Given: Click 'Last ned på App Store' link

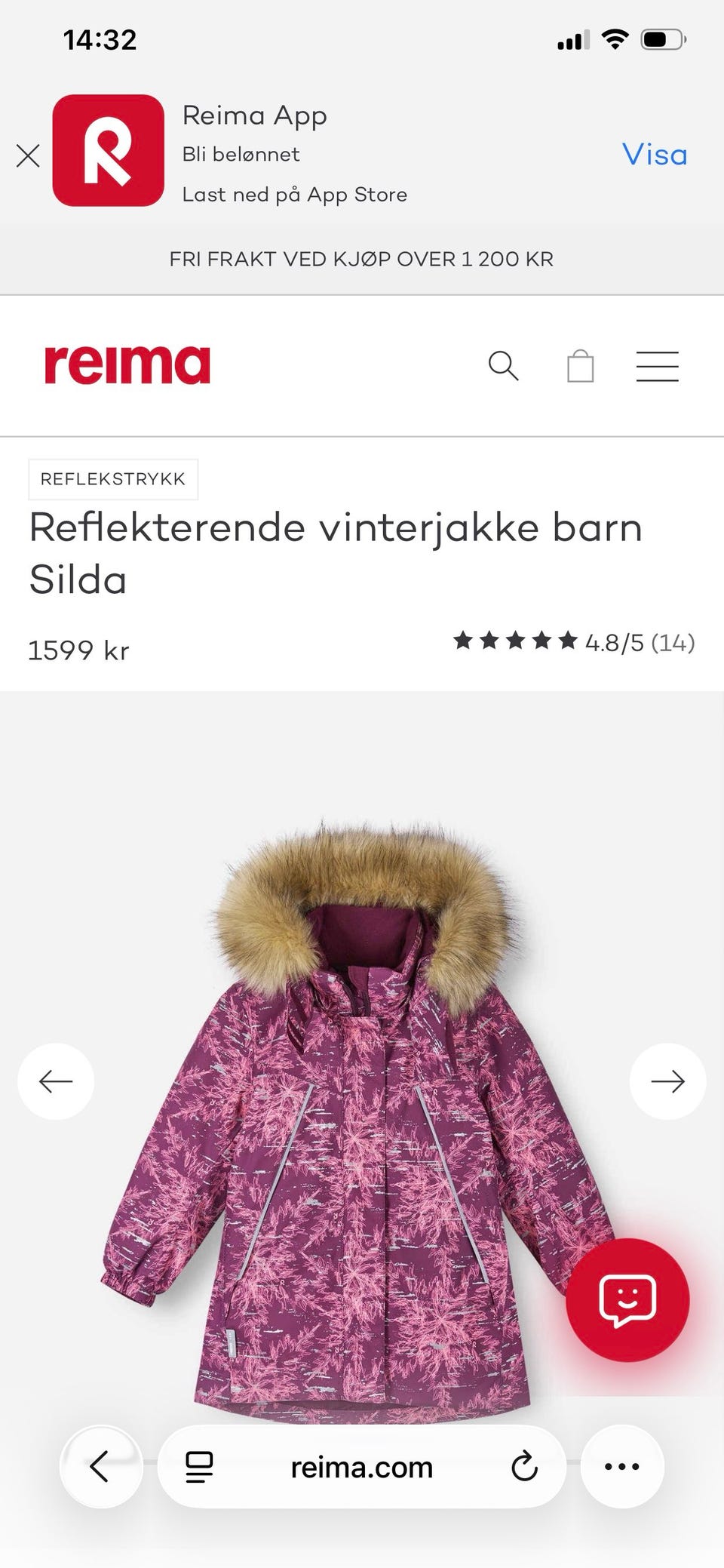Looking at the screenshot, I should [293, 194].
